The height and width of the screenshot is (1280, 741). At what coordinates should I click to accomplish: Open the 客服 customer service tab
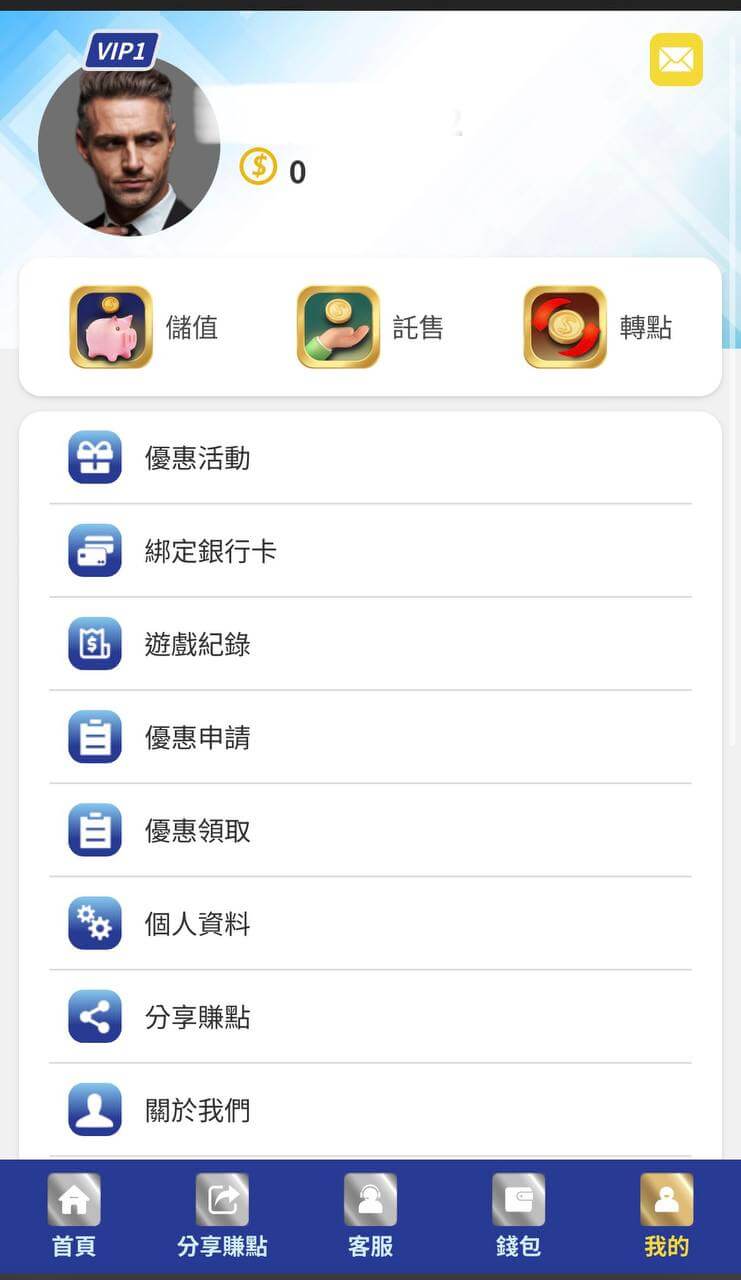click(x=370, y=1215)
